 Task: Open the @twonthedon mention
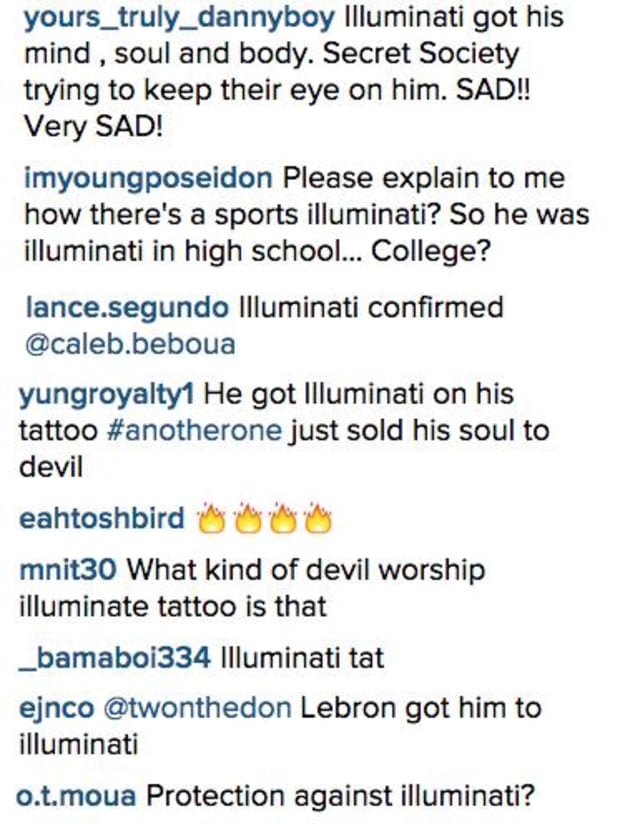pos(198,709)
